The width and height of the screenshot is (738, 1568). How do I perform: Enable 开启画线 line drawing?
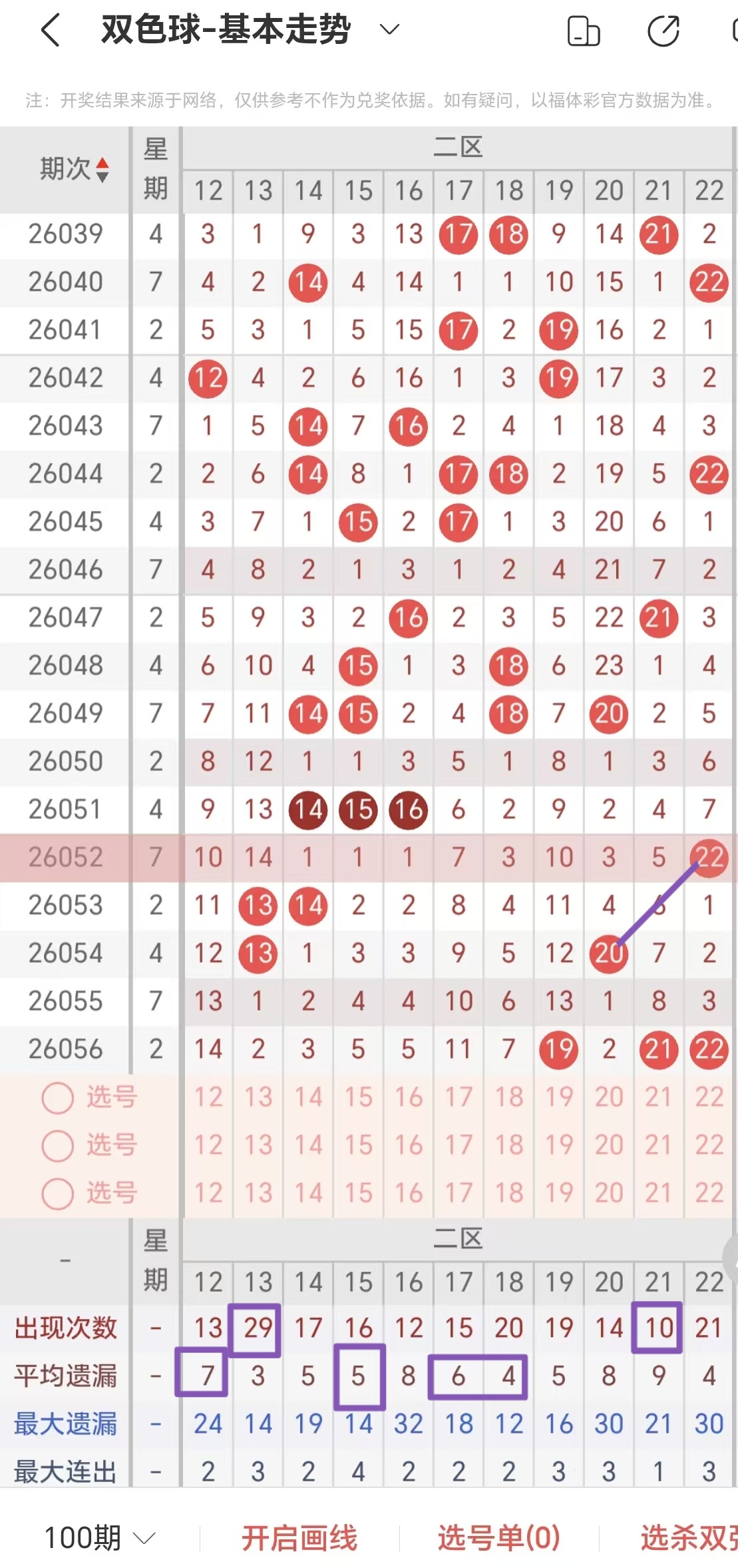point(299,1538)
